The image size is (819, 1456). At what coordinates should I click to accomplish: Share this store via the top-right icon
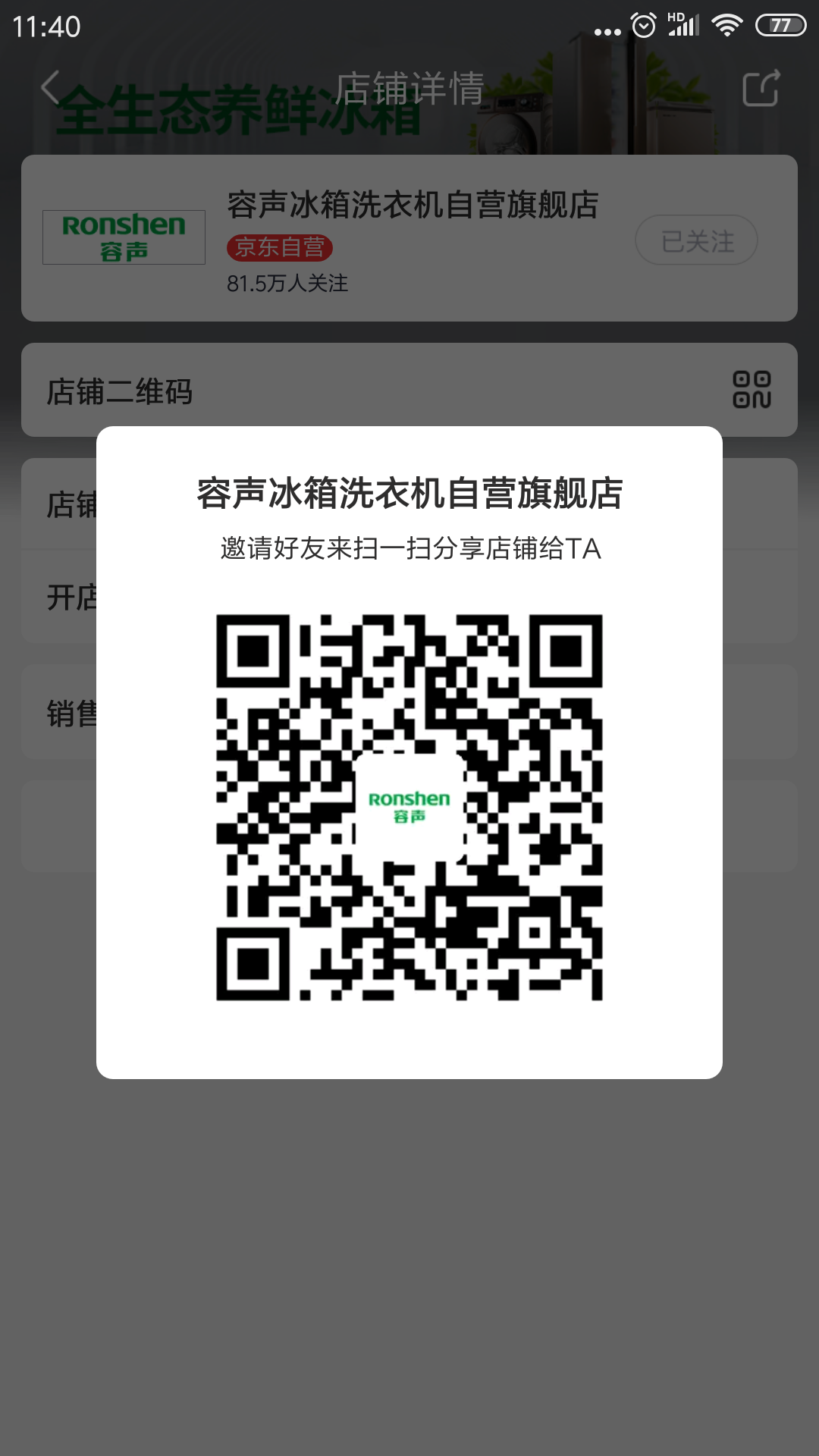tap(761, 89)
